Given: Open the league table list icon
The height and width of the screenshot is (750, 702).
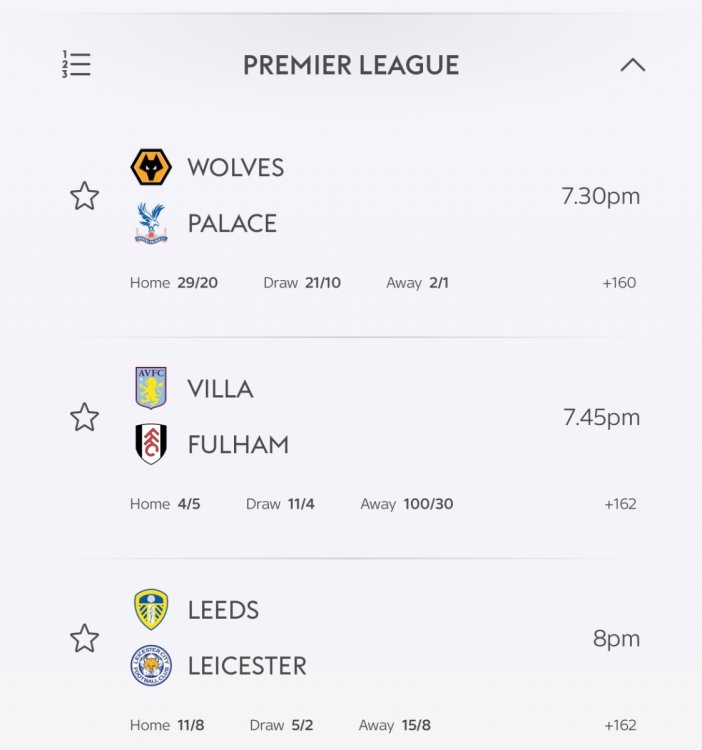Looking at the screenshot, I should [x=76, y=65].
